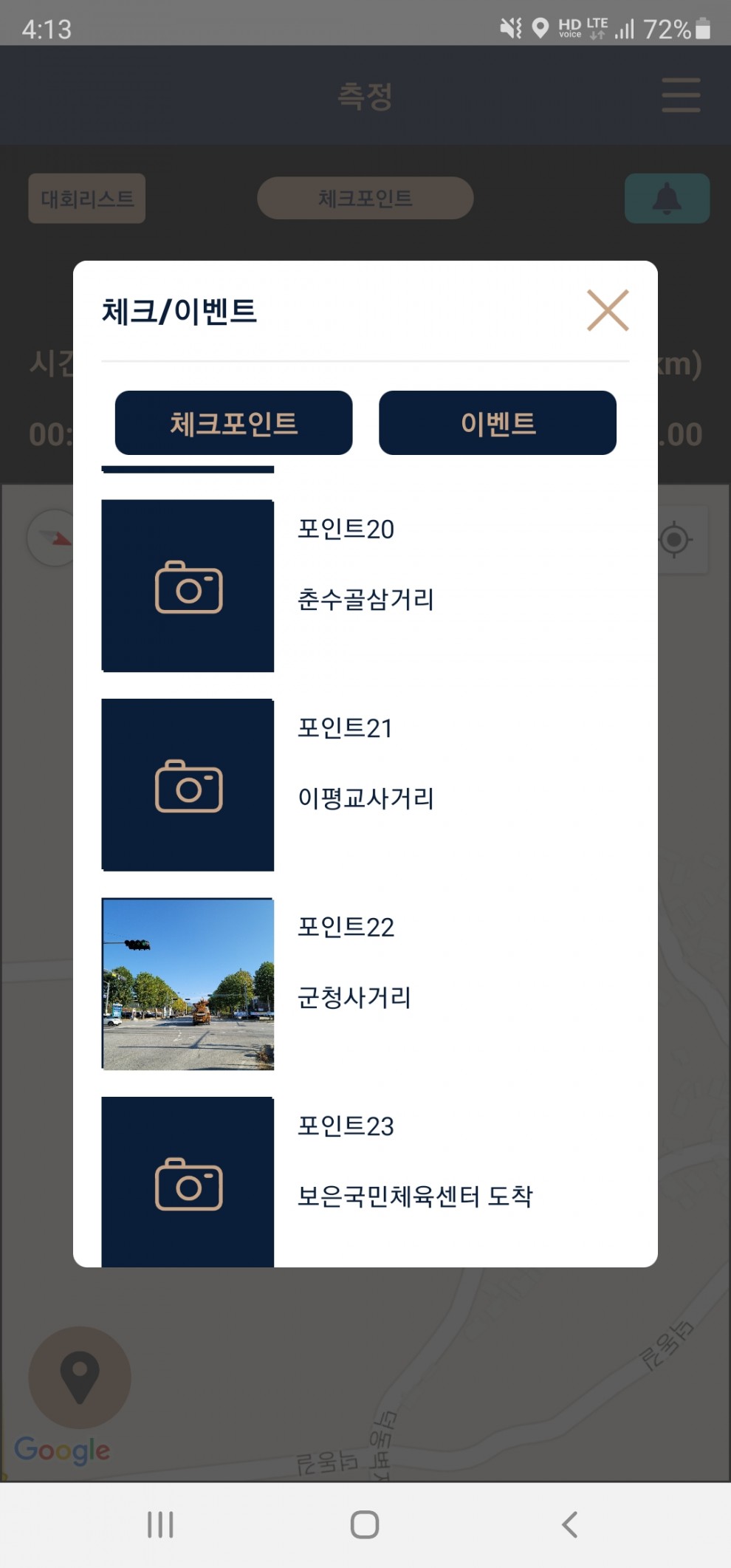731x1568 pixels.
Task: Open camera tile for 포인트21 이평교사거리
Action: 188,785
